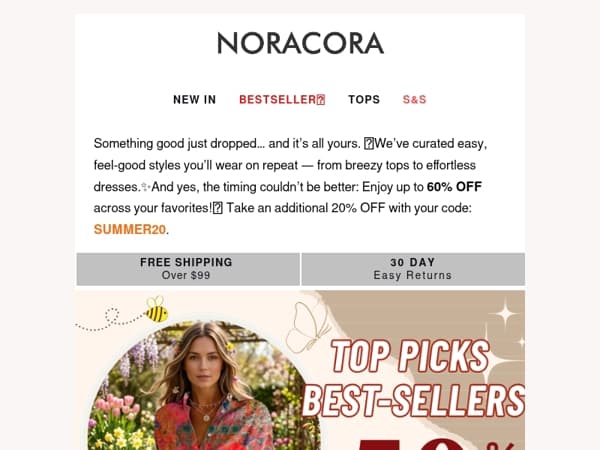Open the S&S link
The height and width of the screenshot is (450, 600).
(414, 100)
